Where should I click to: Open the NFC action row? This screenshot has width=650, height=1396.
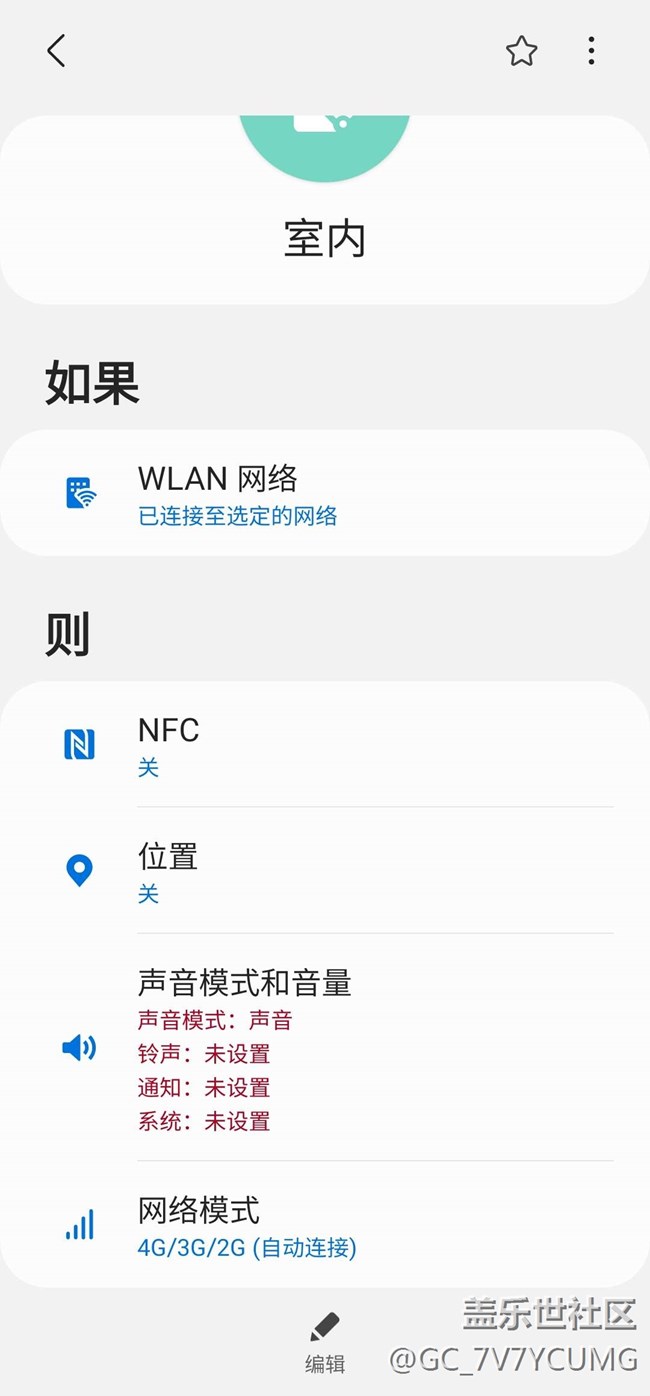click(325, 745)
